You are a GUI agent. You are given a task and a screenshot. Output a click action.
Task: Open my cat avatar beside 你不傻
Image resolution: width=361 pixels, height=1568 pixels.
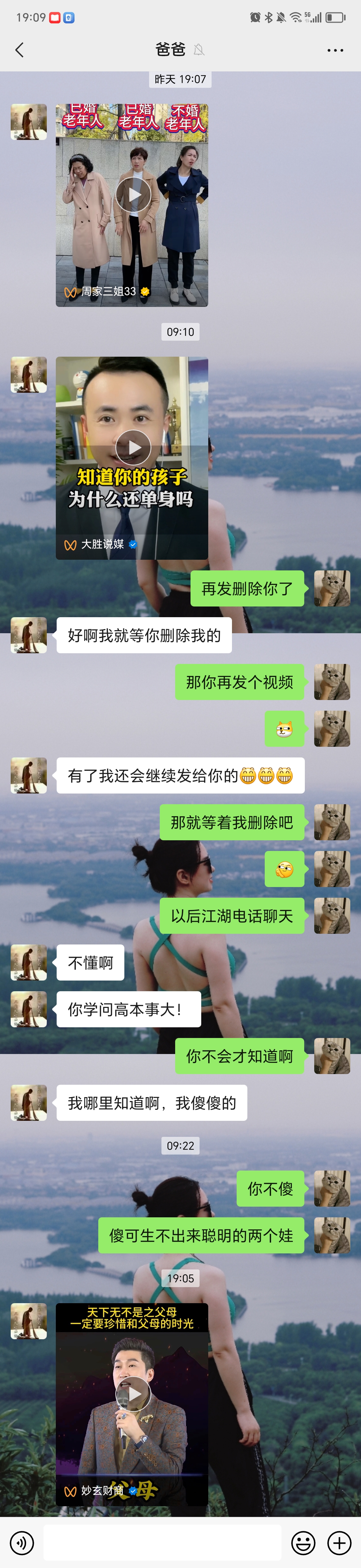332,1188
